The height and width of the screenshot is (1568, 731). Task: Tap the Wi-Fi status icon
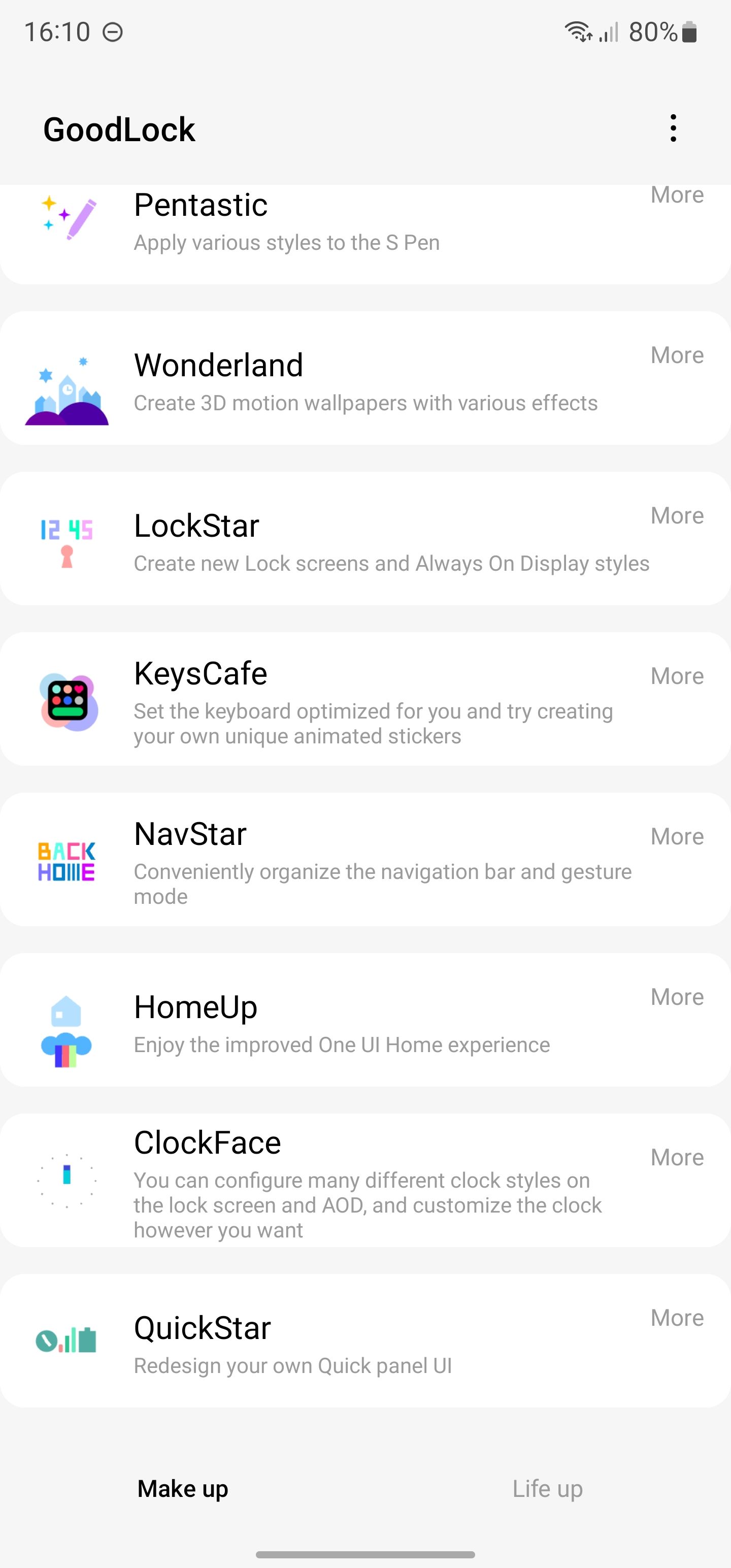click(x=576, y=31)
